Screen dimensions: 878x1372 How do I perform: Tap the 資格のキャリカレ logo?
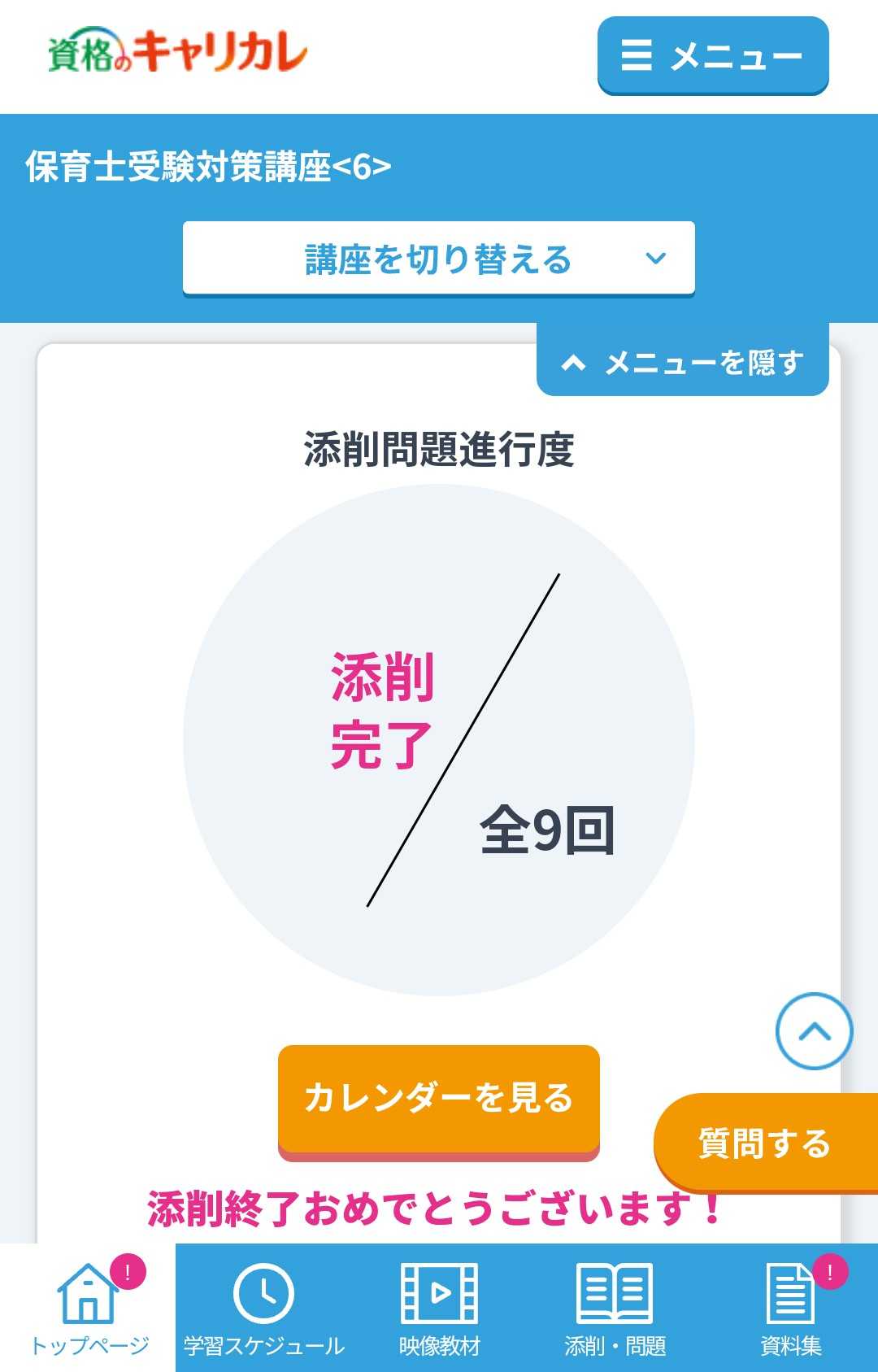(x=177, y=52)
